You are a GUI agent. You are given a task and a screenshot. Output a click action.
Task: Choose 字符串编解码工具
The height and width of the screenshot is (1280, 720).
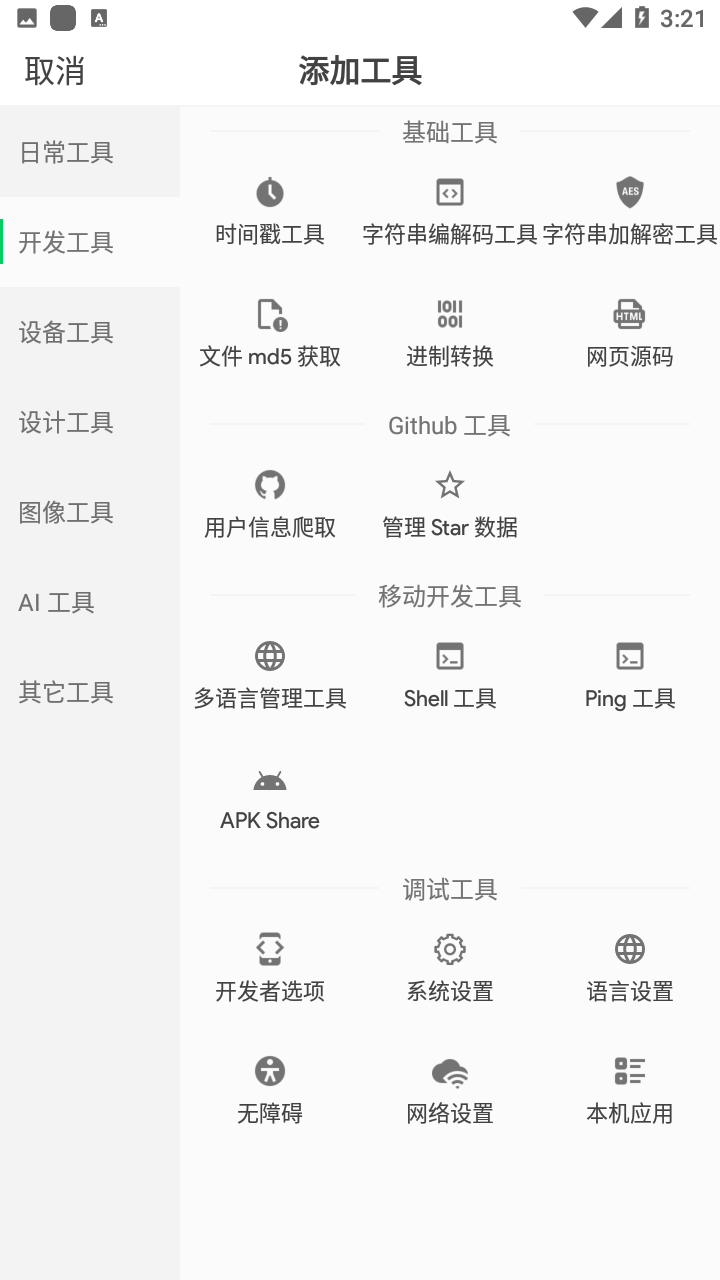pos(450,211)
